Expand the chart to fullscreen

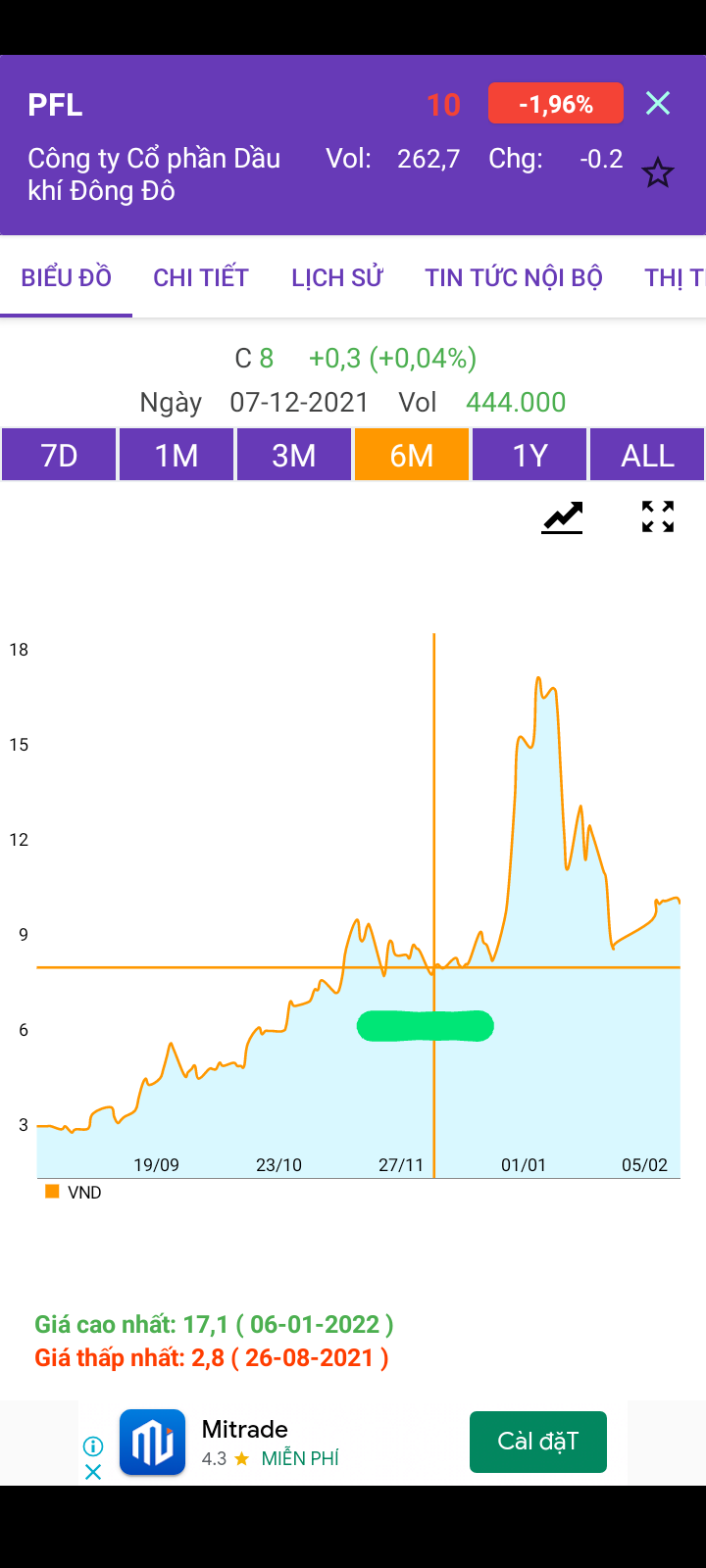point(658,516)
